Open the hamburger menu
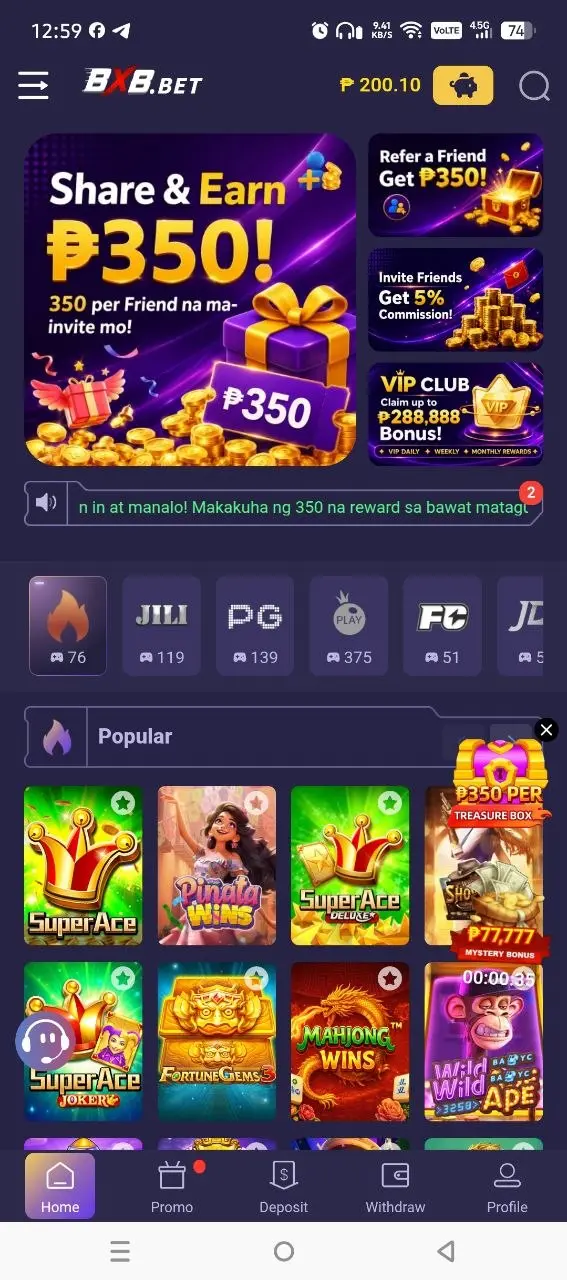 33,86
